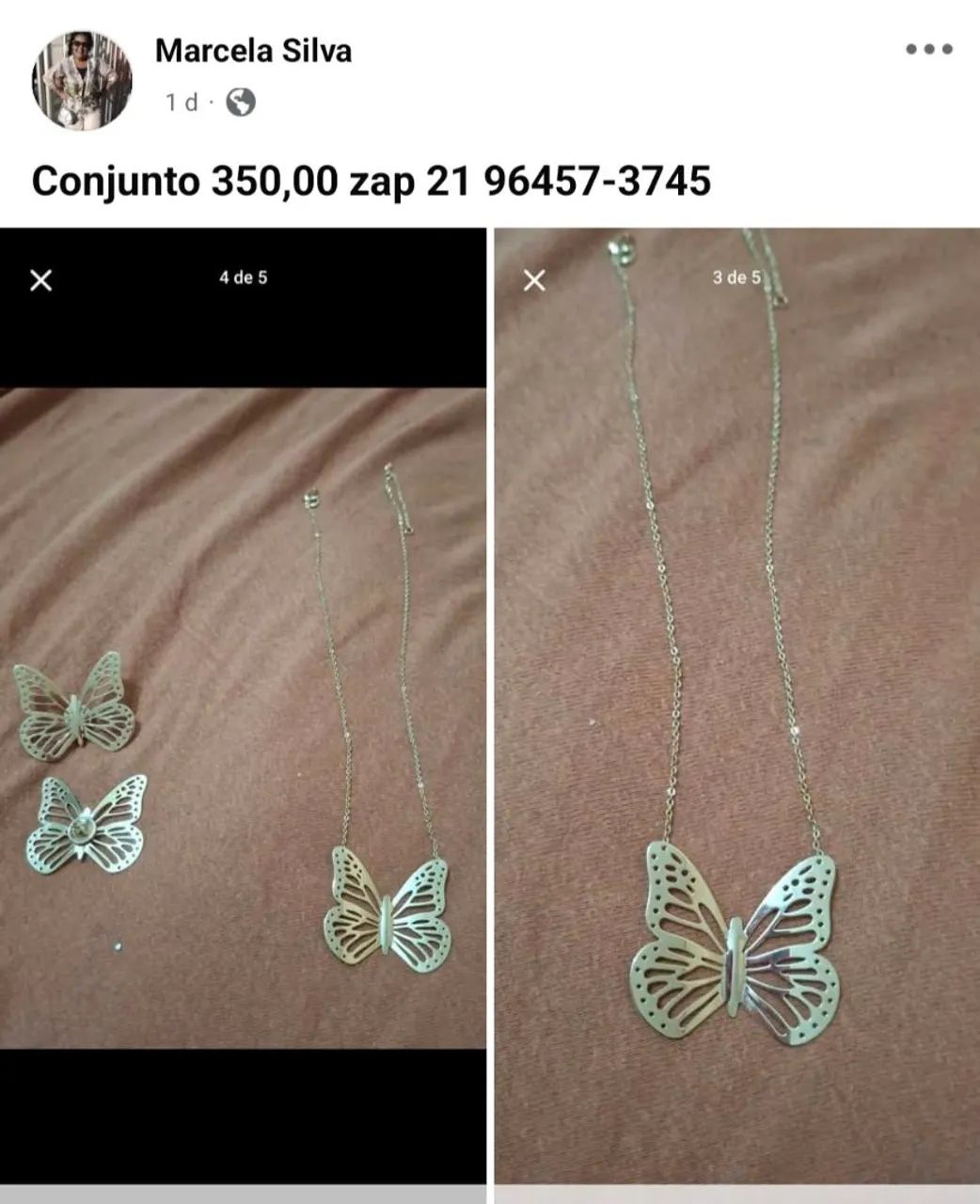Viewport: 980px width, 1204px height.
Task: Open the post's three-dot options menu
Action: [929, 49]
